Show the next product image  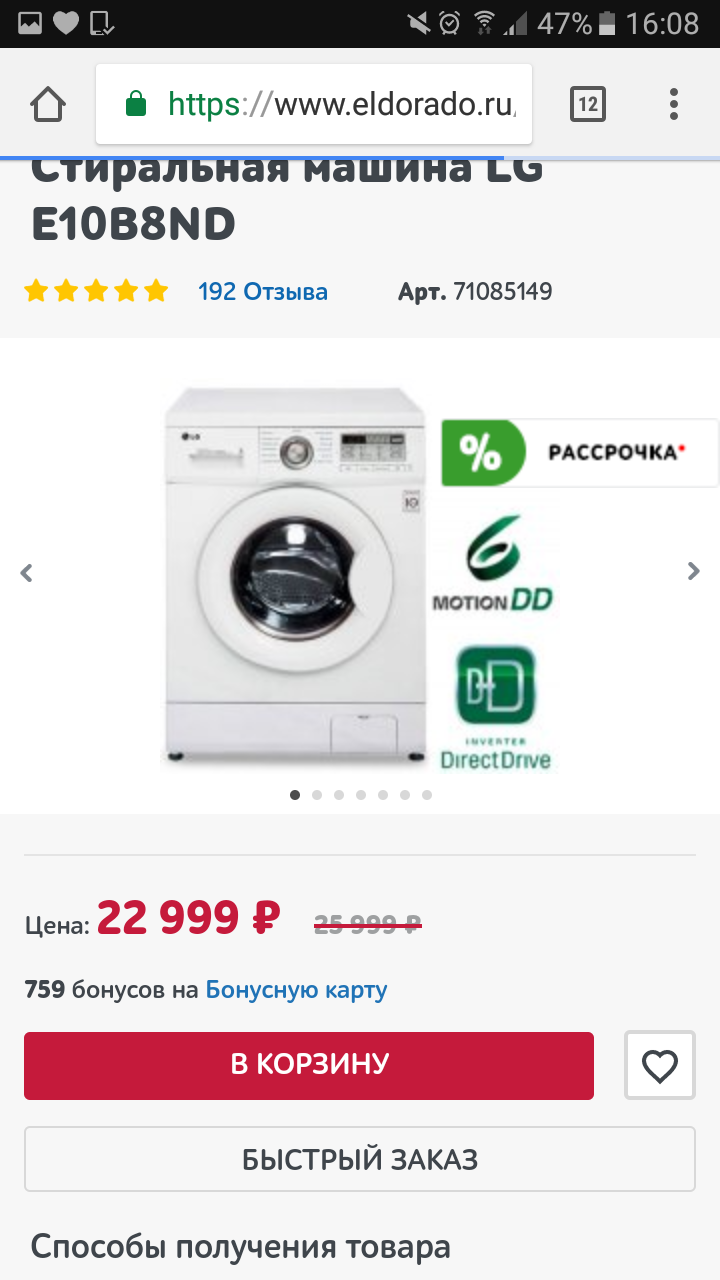click(693, 572)
